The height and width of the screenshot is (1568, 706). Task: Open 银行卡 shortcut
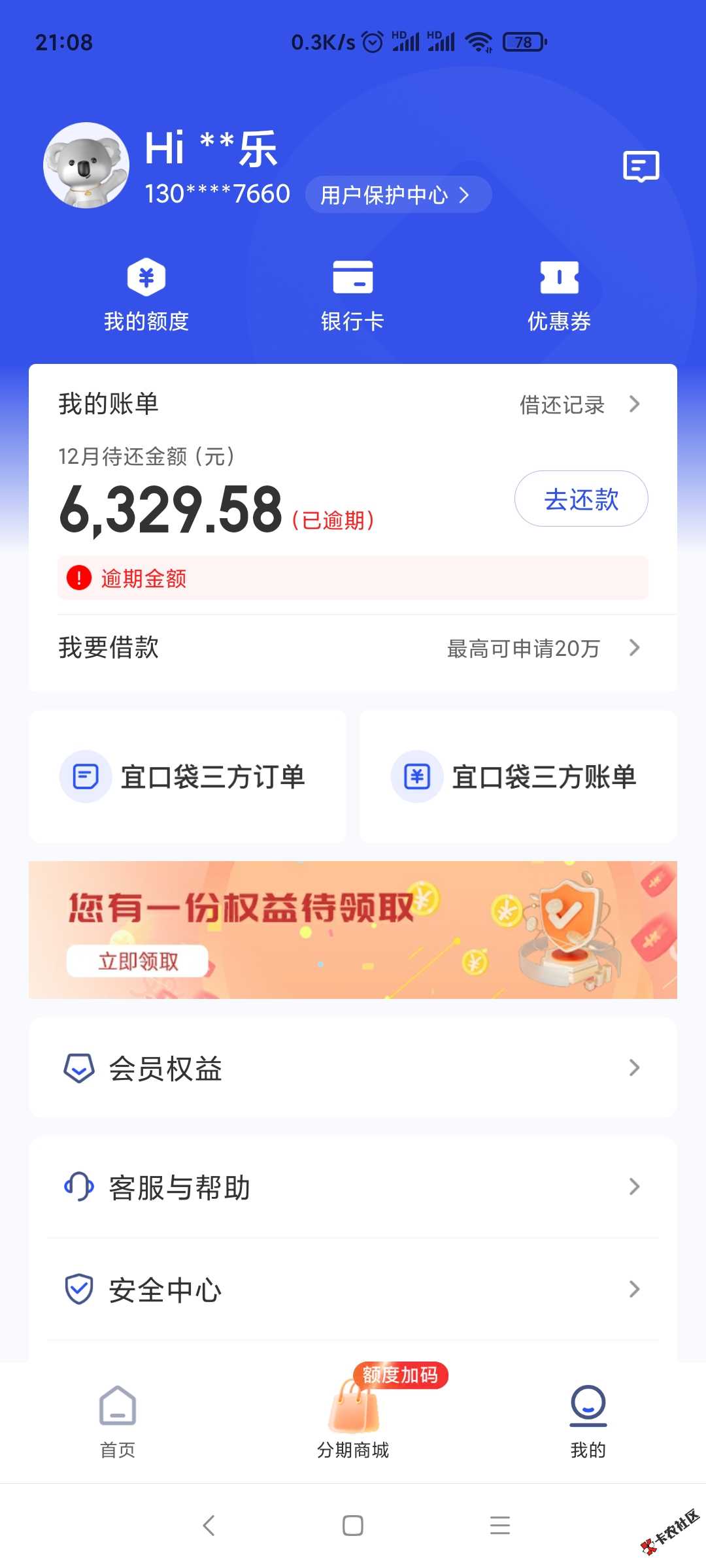pyautogui.click(x=352, y=295)
